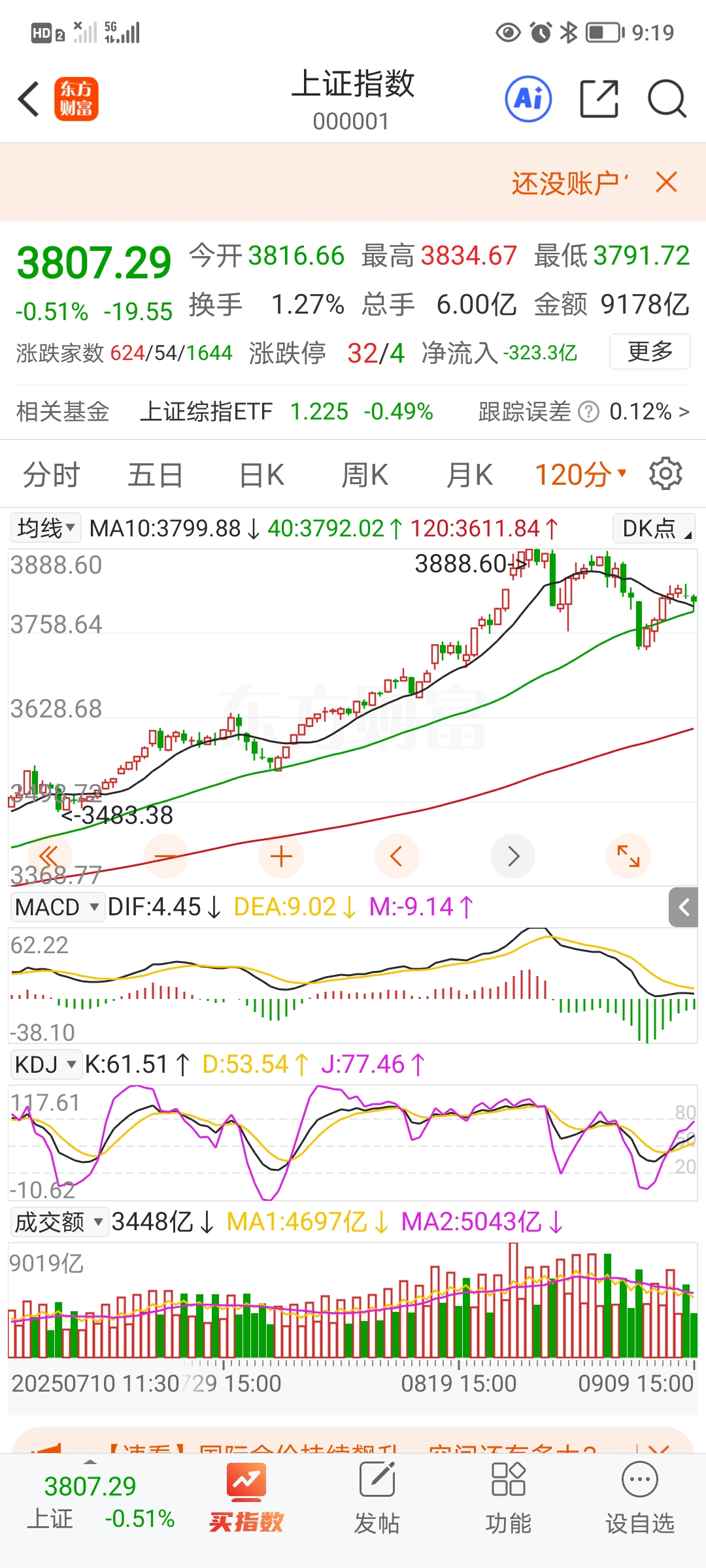Image resolution: width=706 pixels, height=1568 pixels.
Task: Switch to the 分时 chart tab
Action: click(x=51, y=475)
